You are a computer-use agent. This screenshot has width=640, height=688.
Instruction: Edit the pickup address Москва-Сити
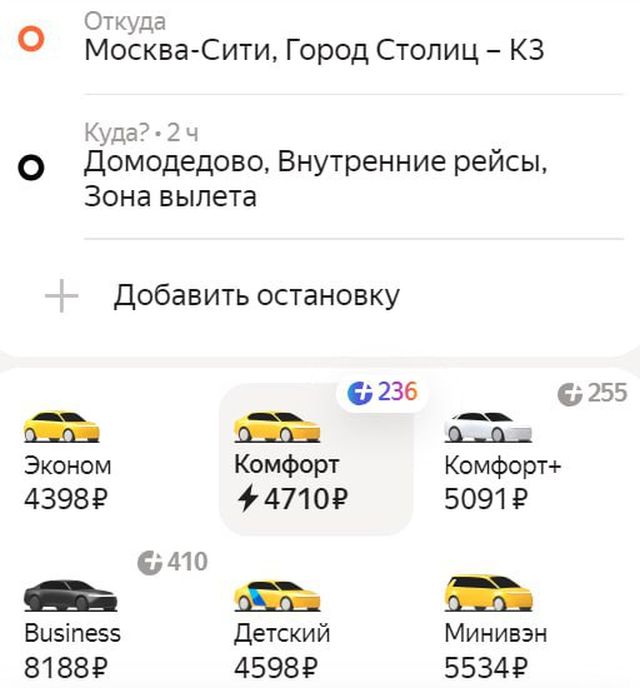314,50
